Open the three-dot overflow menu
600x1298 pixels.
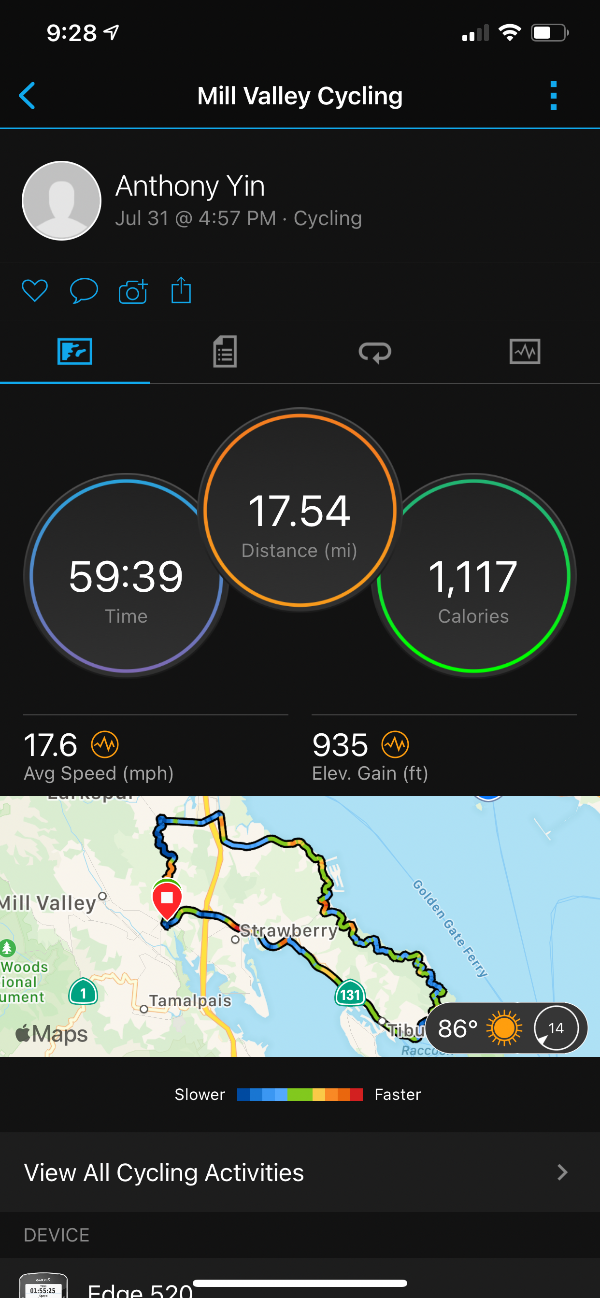[553, 96]
